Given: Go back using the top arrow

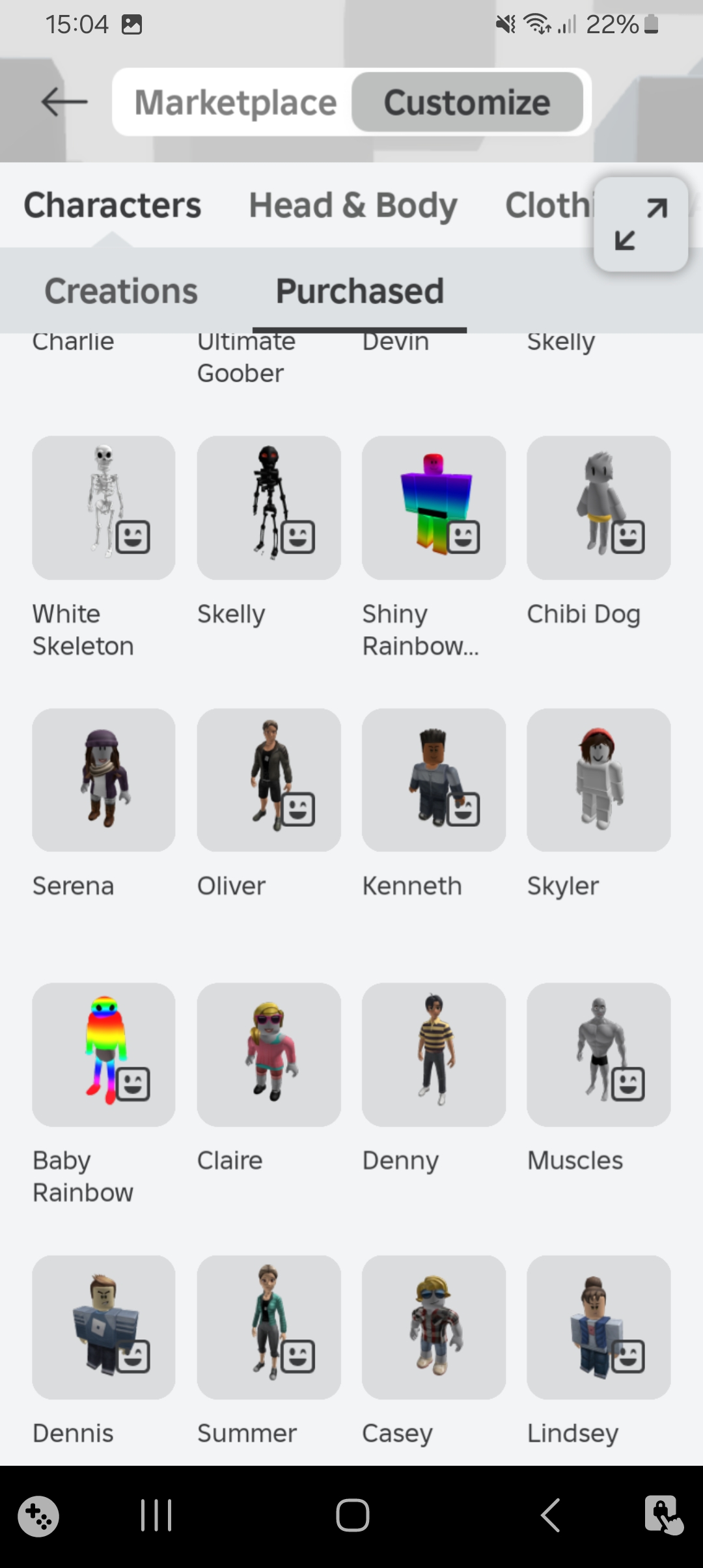Looking at the screenshot, I should point(64,102).
